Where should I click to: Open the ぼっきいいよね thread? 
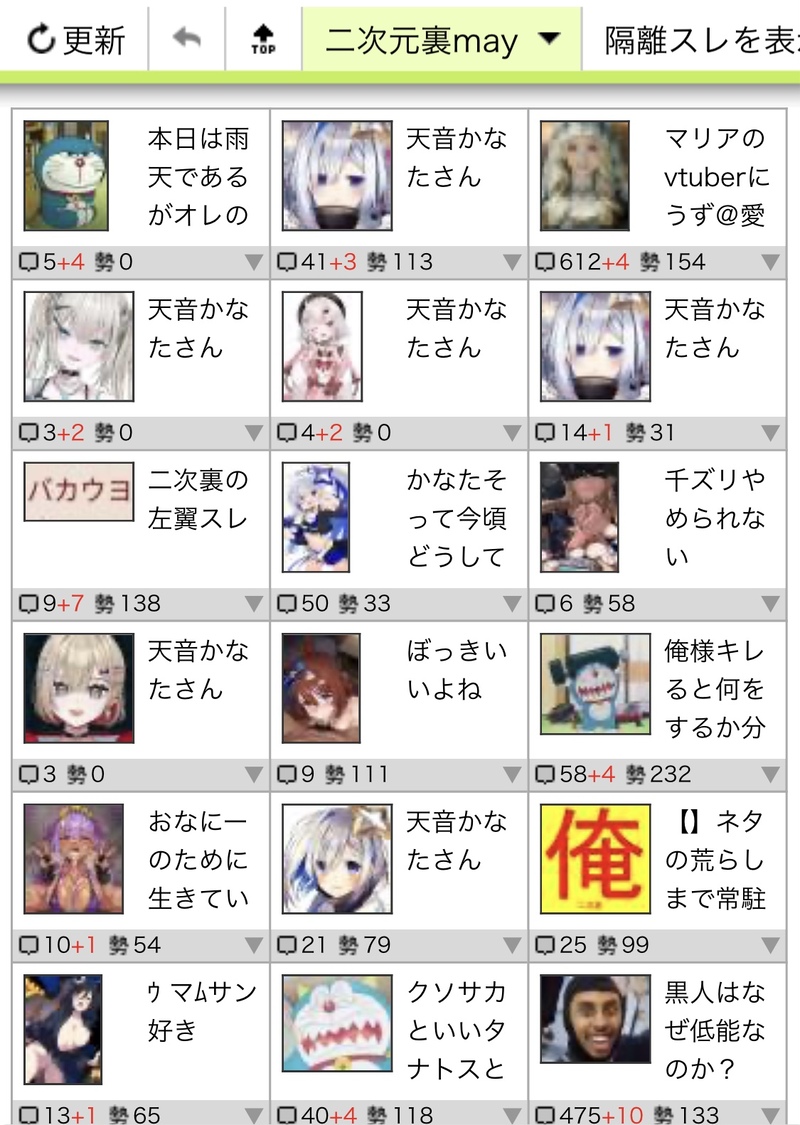456,670
